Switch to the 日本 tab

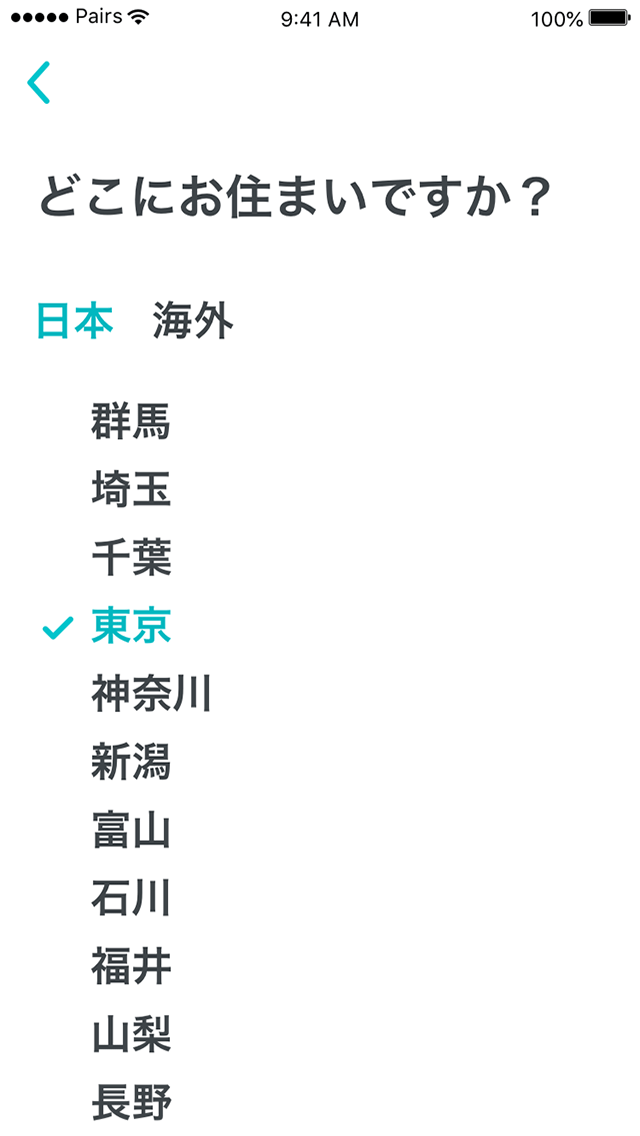75,321
